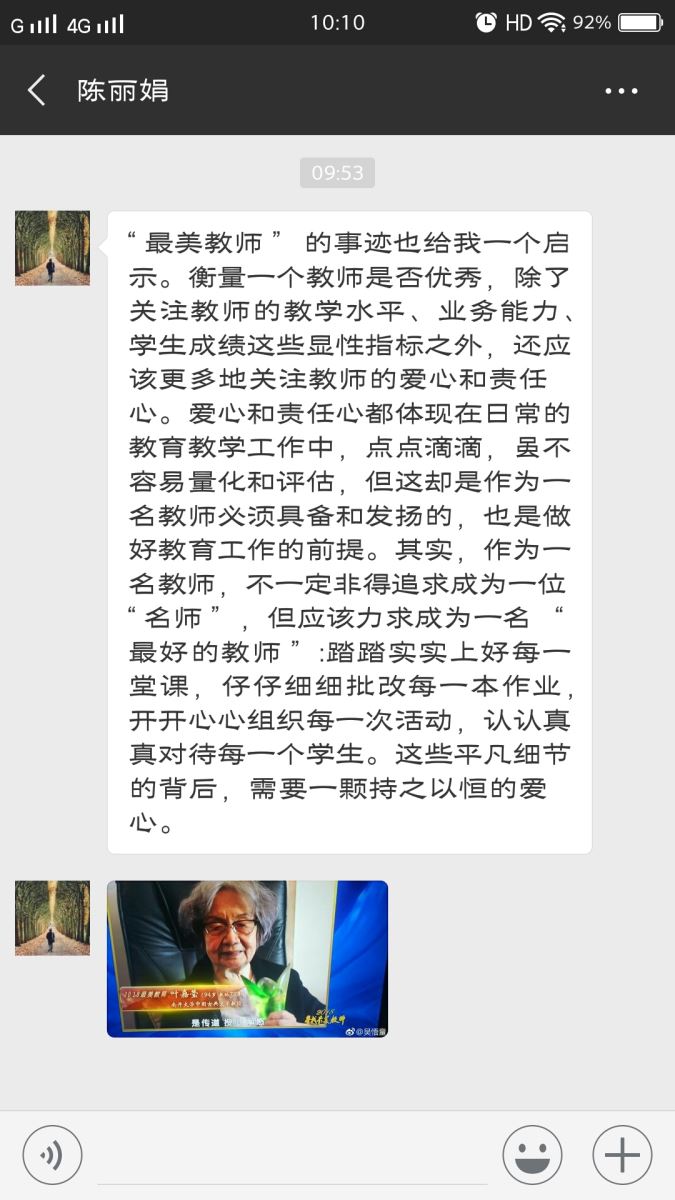Open the three-dot chat options menu
The width and height of the screenshot is (675, 1200).
click(621, 91)
